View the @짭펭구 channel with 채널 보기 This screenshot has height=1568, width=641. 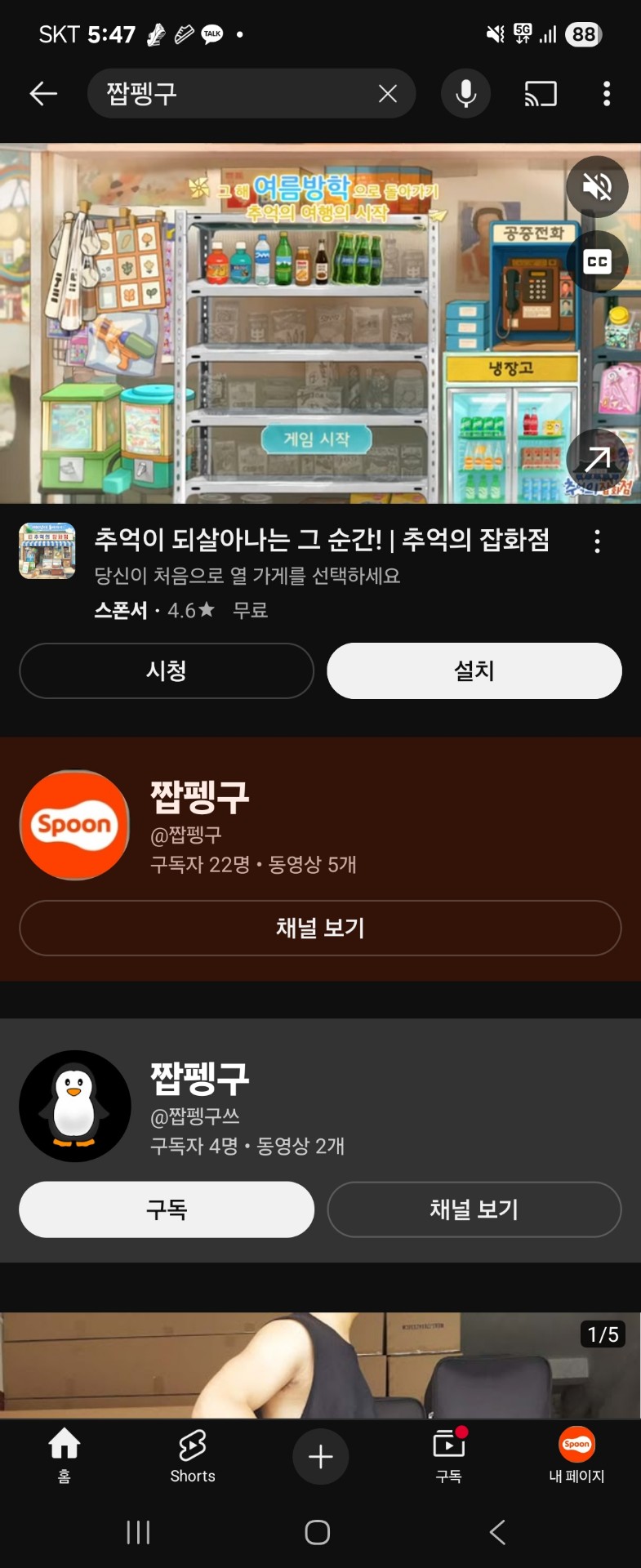pyautogui.click(x=320, y=928)
